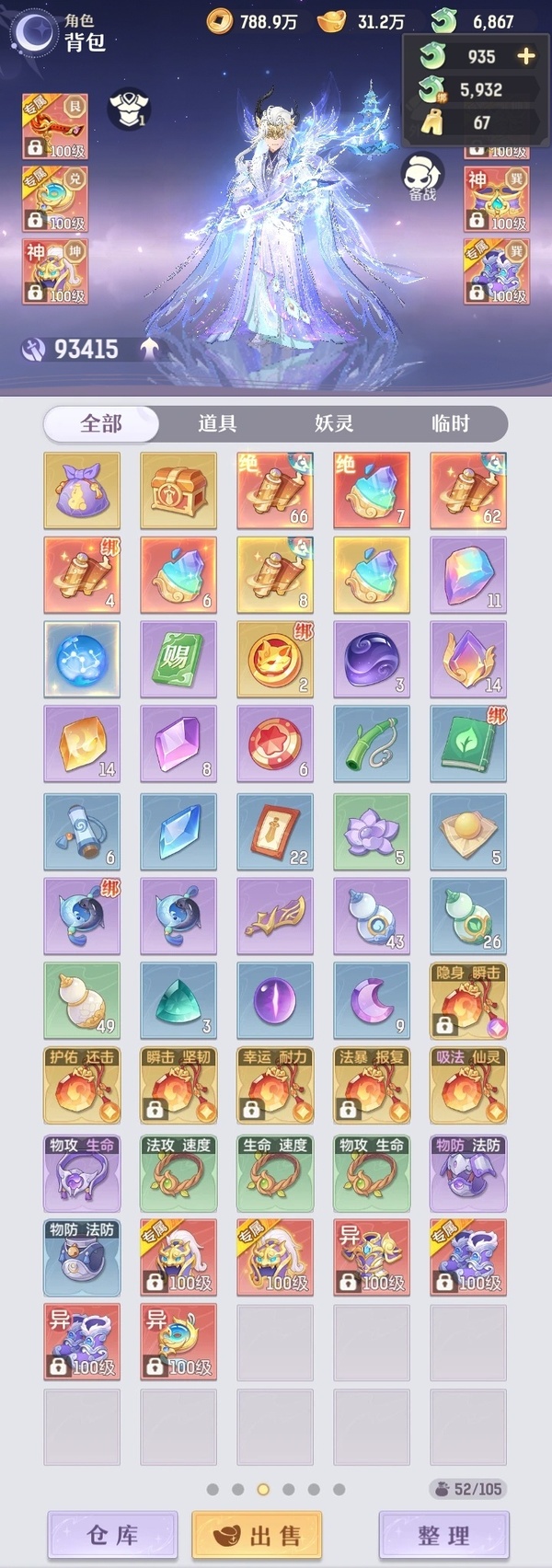Sort the bag with 整理

click(x=443, y=1535)
